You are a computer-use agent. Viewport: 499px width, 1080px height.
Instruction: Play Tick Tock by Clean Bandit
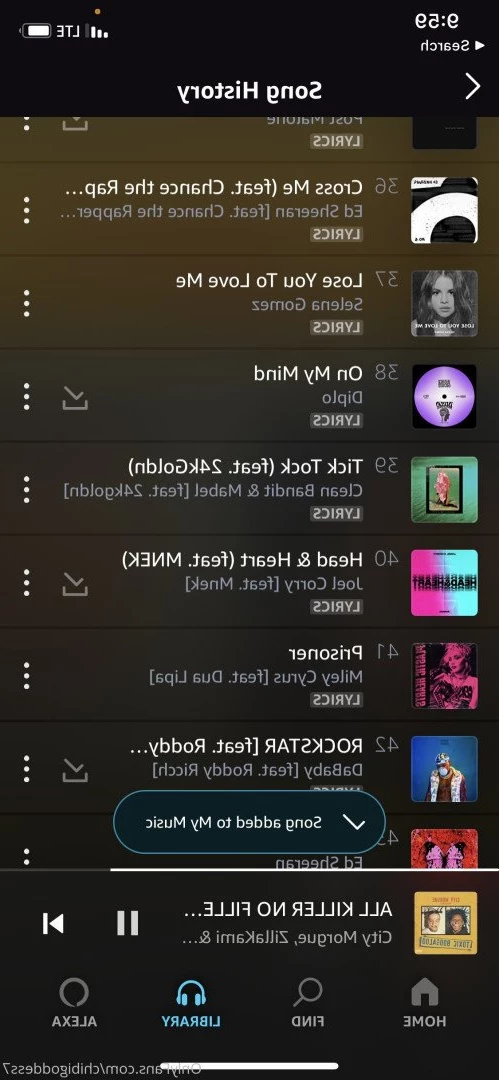pos(248,489)
